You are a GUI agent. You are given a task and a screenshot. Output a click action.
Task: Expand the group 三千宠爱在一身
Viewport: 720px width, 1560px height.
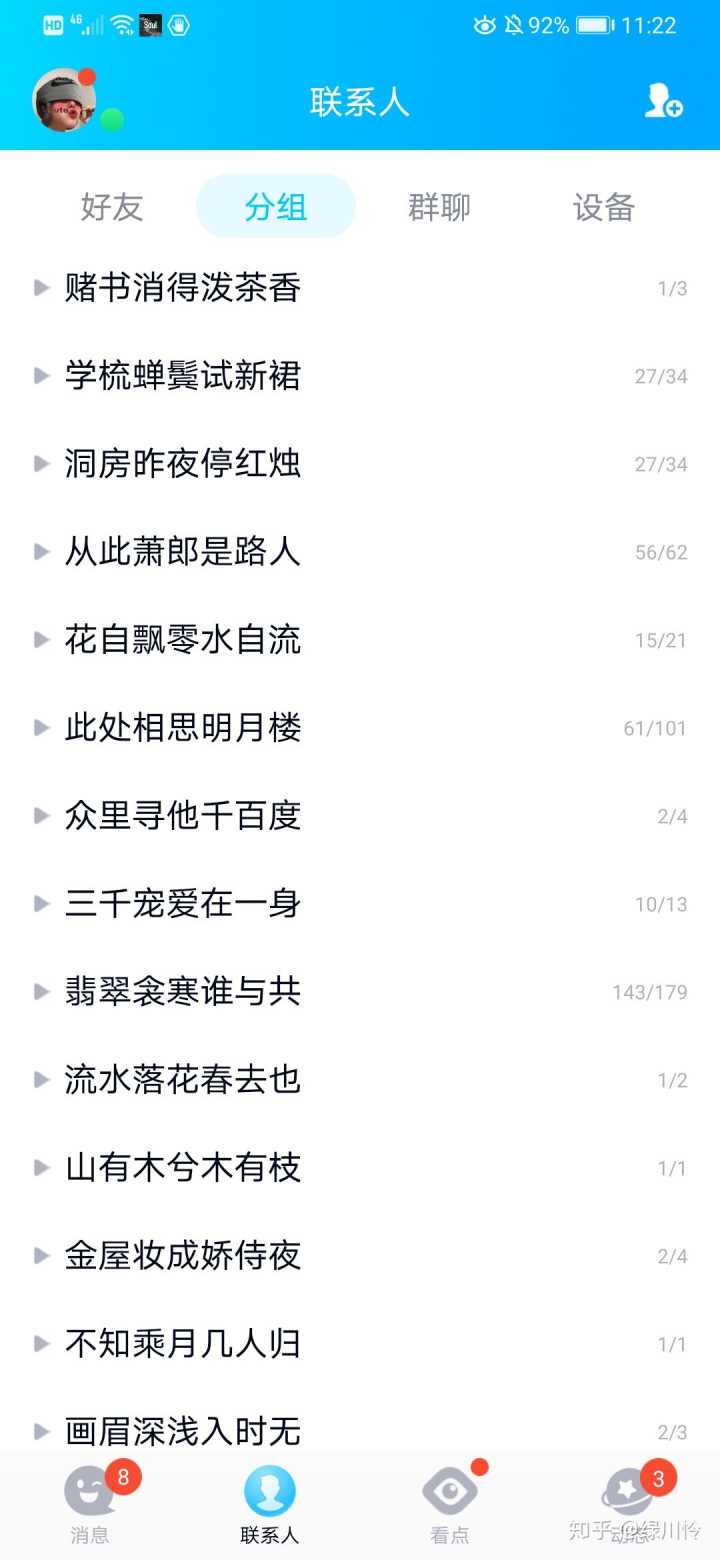click(360, 904)
